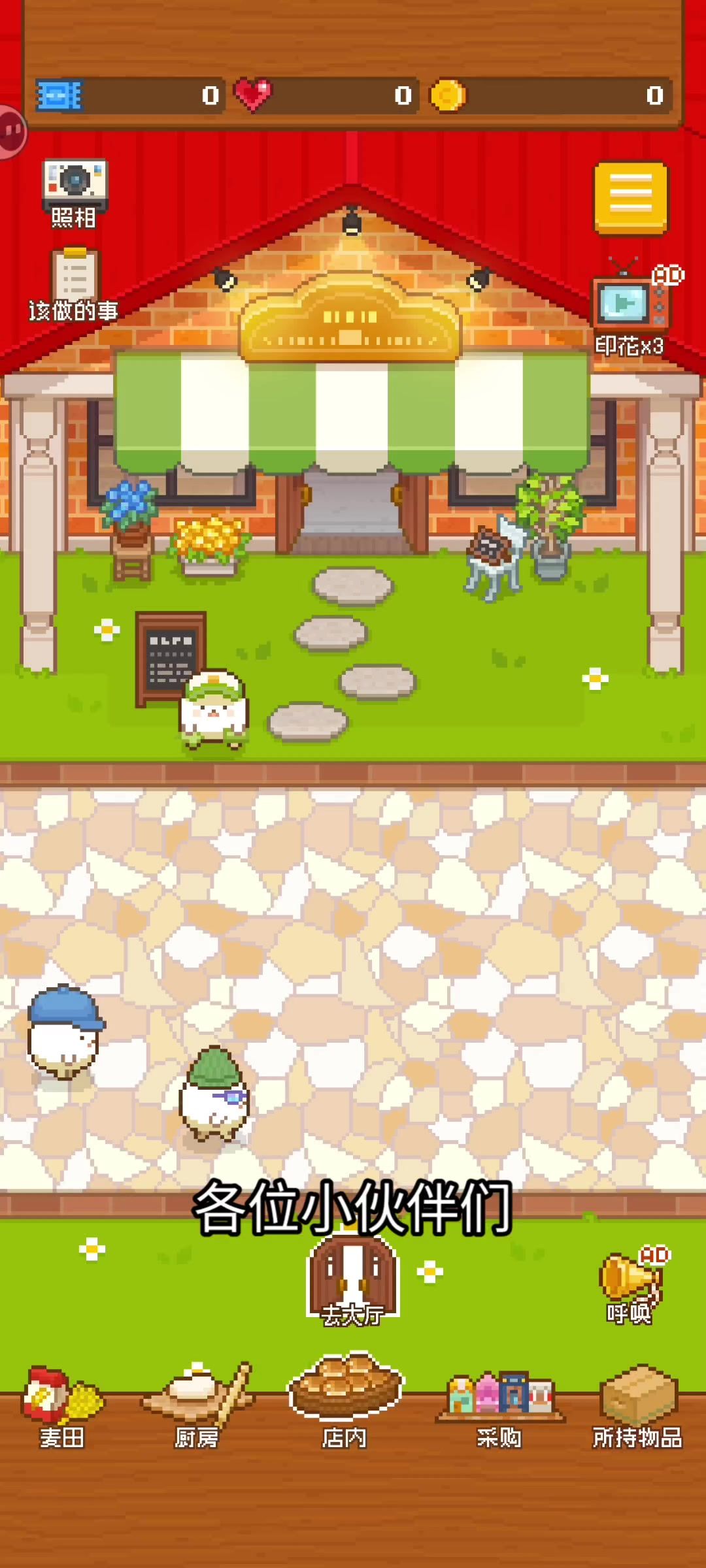Open the 采购 purchasing tab
Viewport: 706px width, 1568px height.
[x=499, y=1403]
